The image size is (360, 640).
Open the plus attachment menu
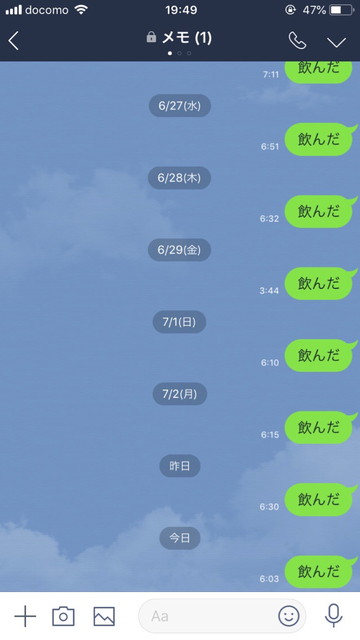pyautogui.click(x=25, y=616)
